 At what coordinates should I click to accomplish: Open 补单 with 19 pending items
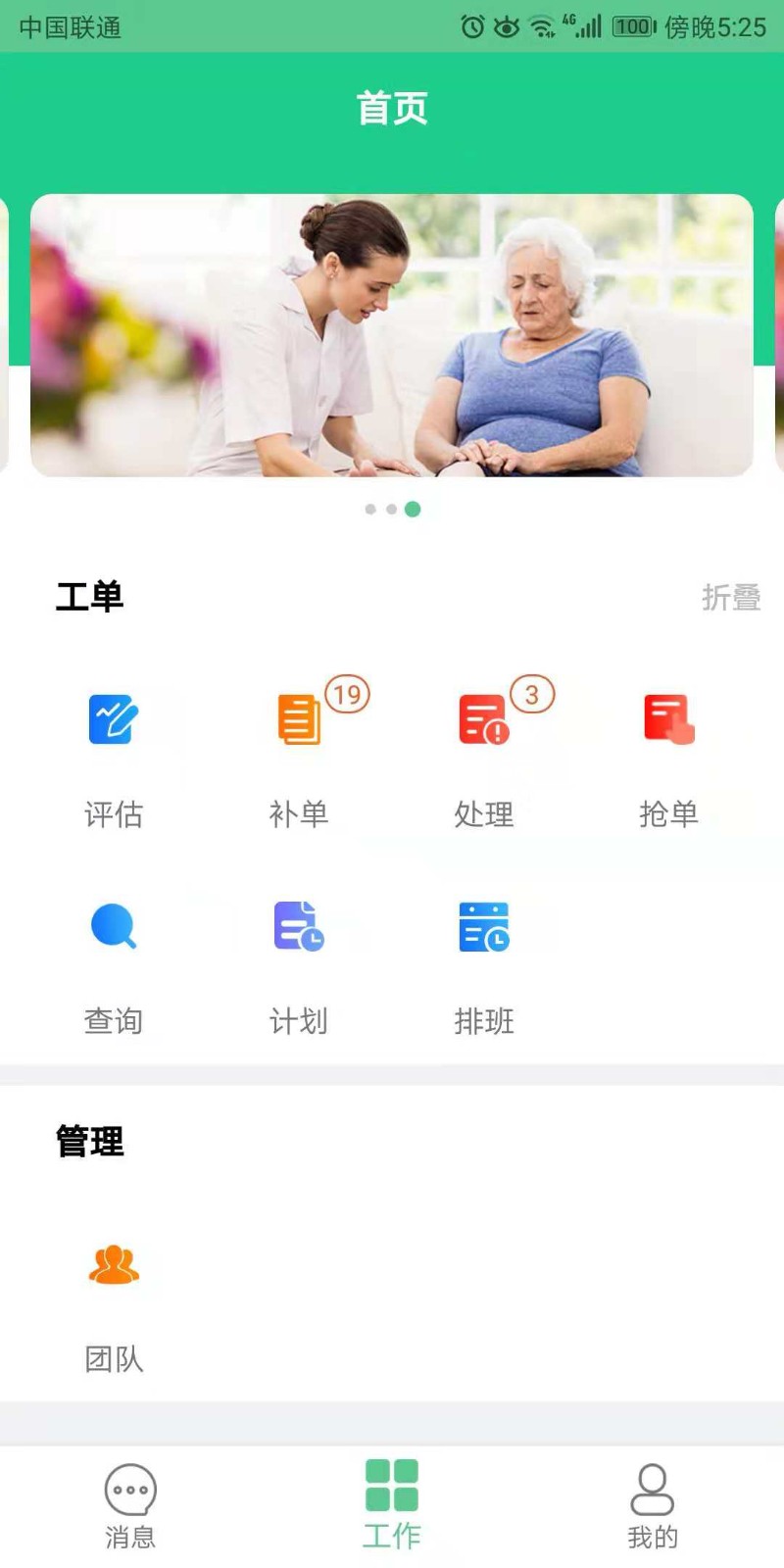299,719
